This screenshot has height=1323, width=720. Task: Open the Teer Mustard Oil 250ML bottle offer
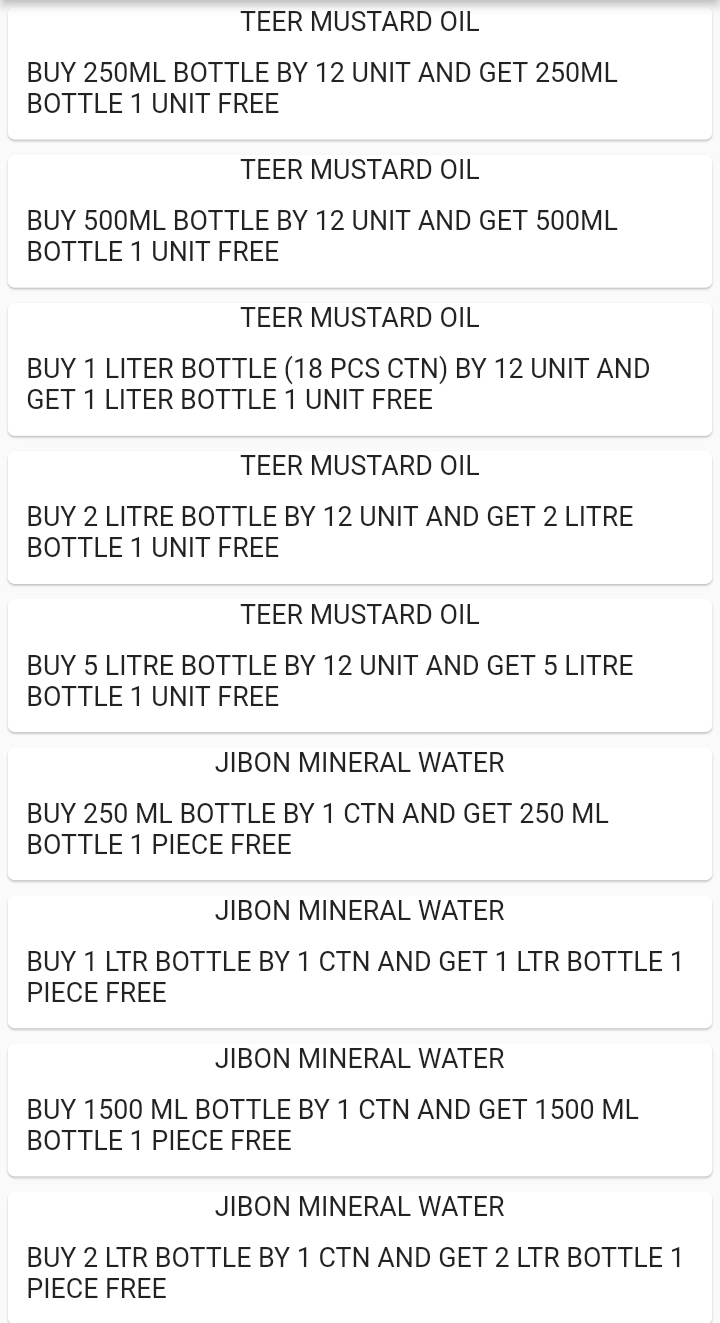(360, 73)
